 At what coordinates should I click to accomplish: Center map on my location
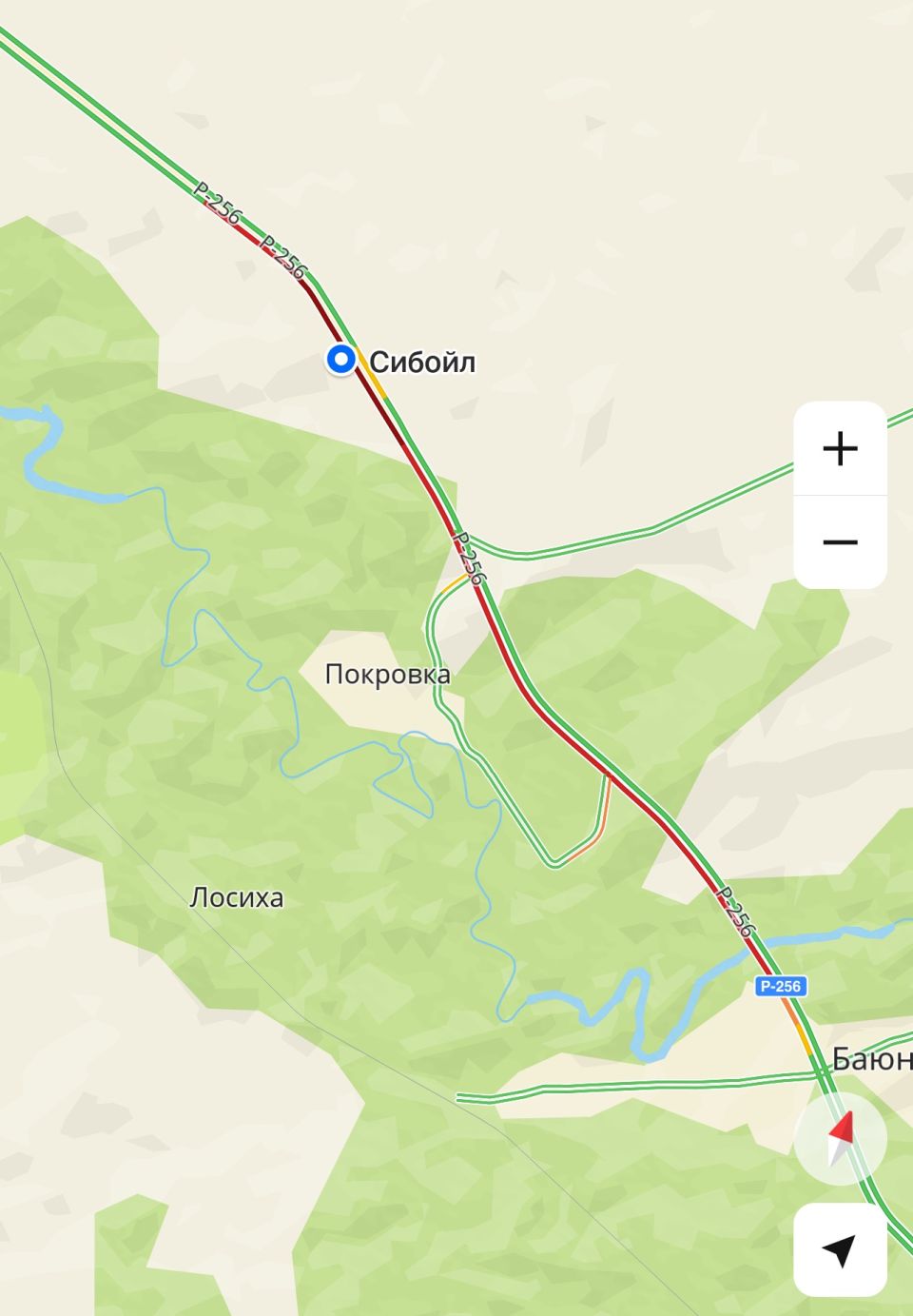point(840,1250)
